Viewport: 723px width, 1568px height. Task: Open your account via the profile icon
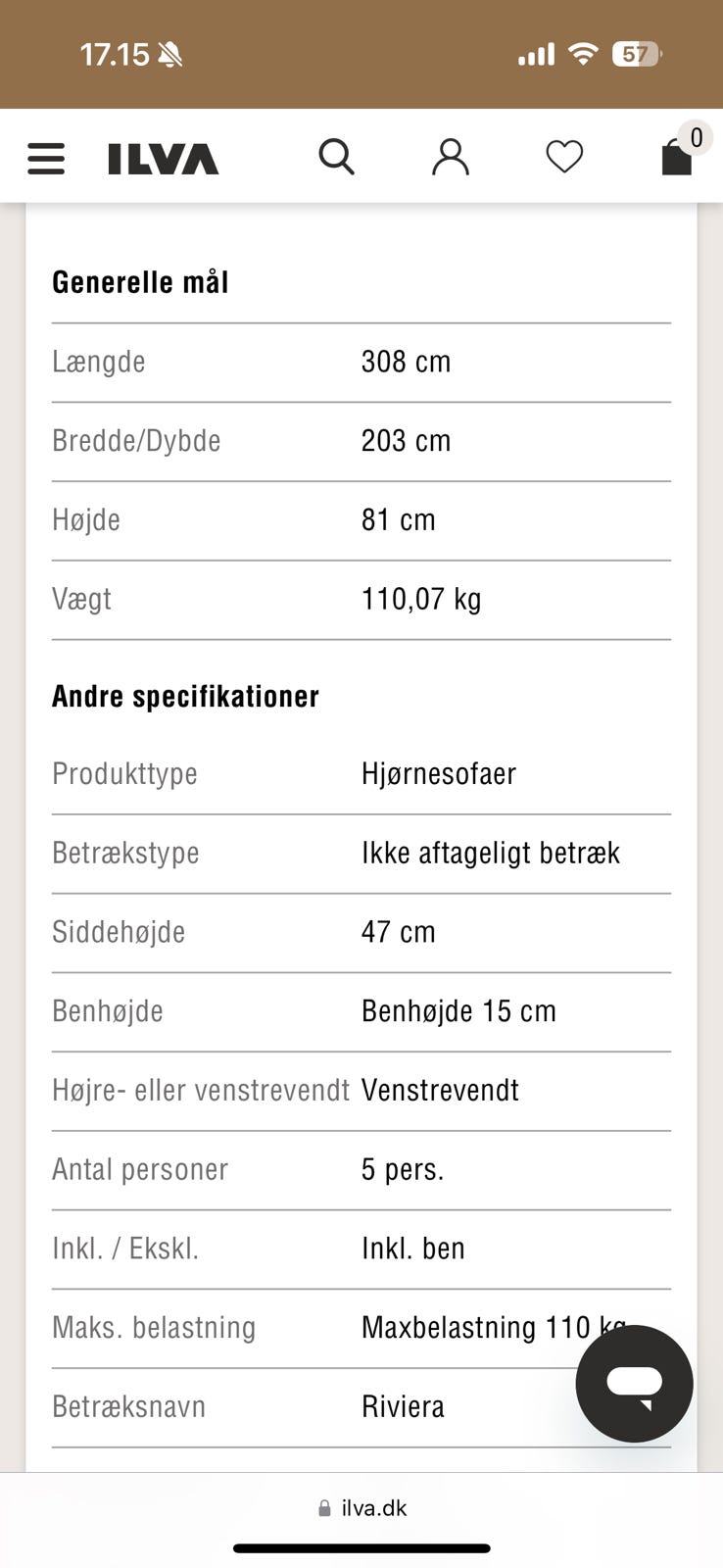point(450,156)
